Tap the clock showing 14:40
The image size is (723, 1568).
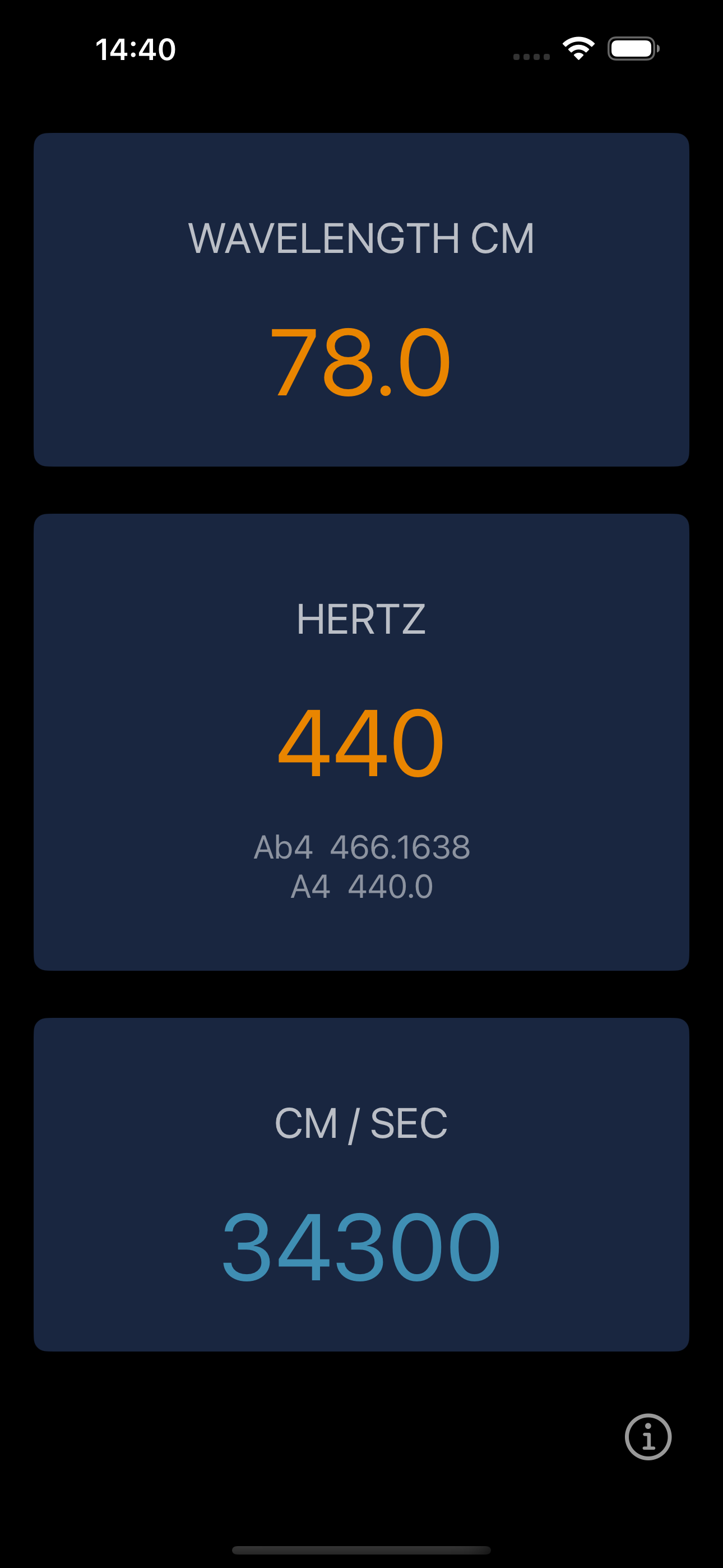point(136,49)
